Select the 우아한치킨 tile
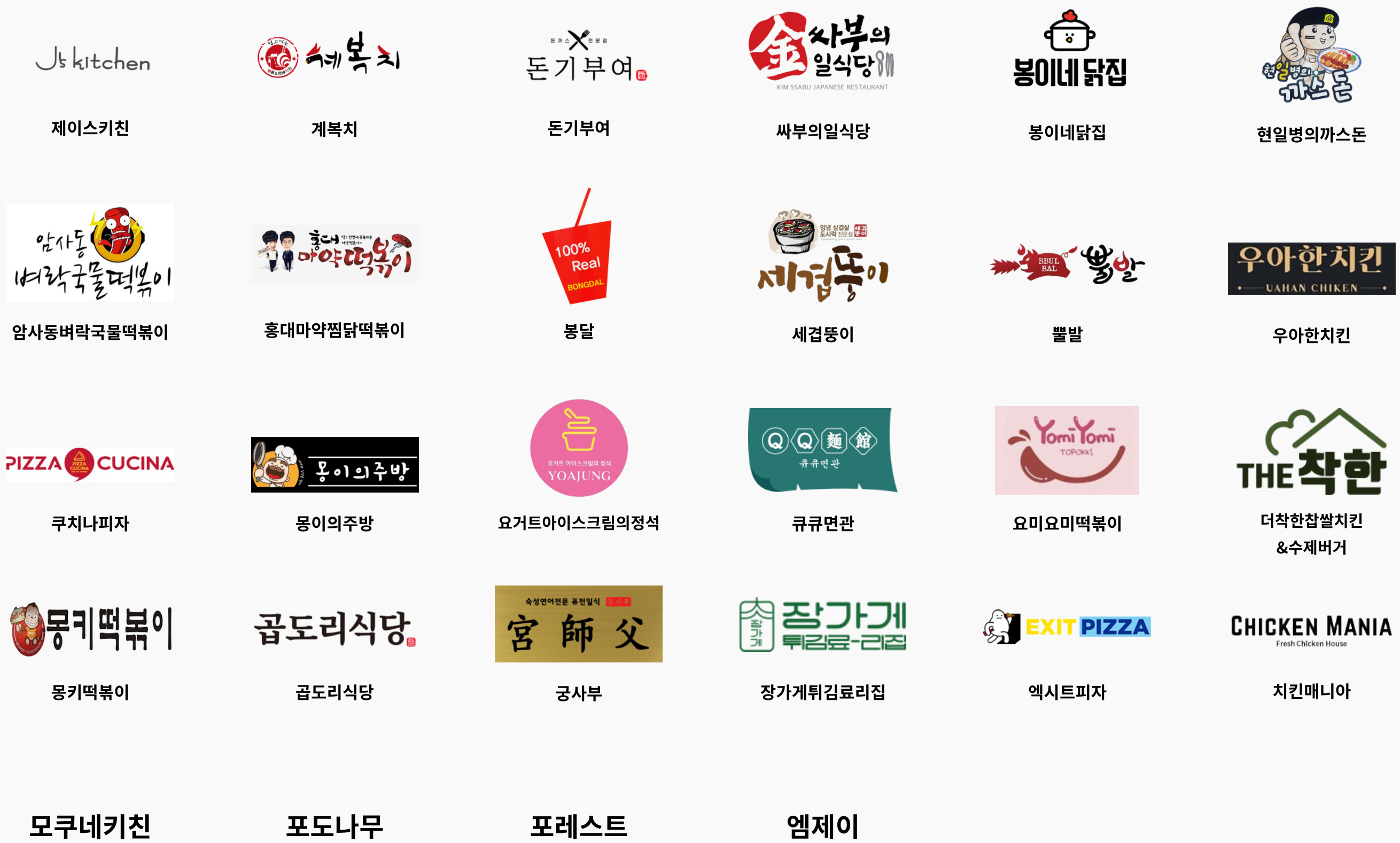The image size is (1400, 843). (x=1311, y=269)
